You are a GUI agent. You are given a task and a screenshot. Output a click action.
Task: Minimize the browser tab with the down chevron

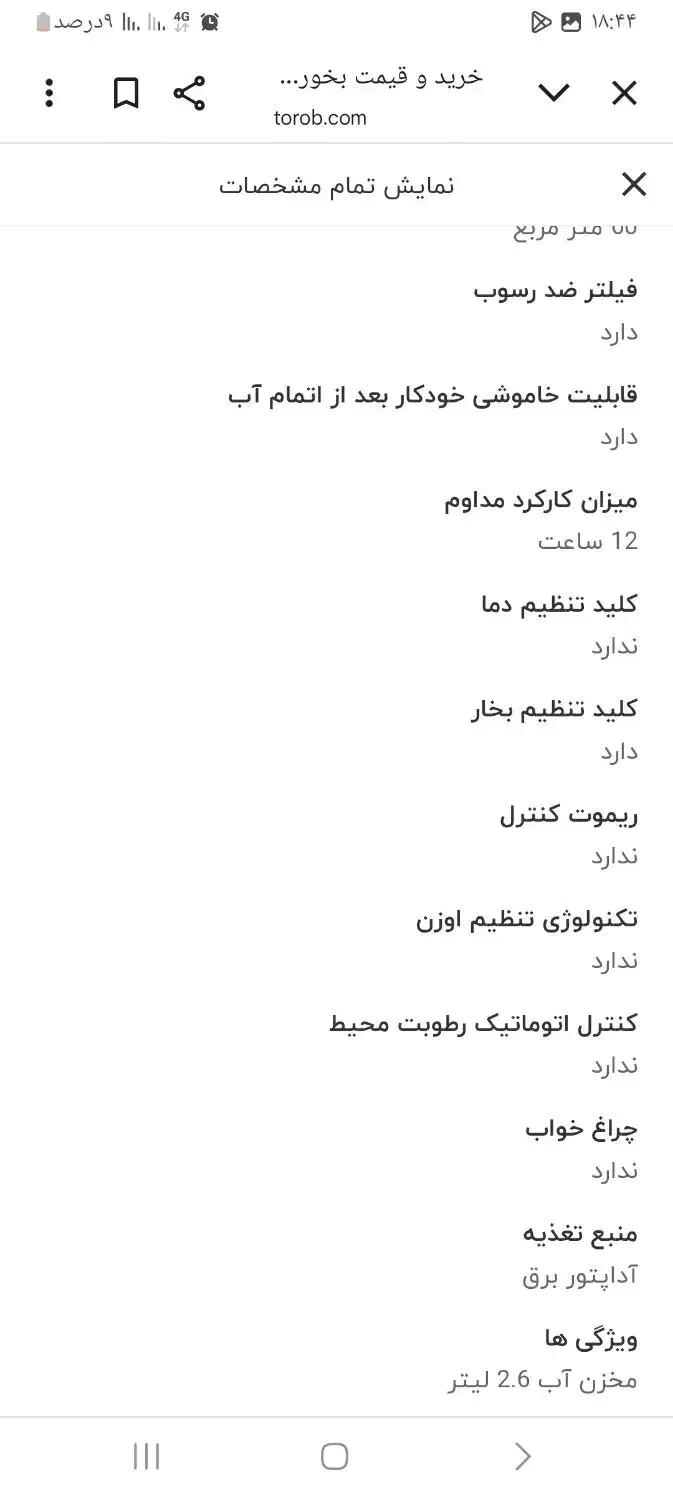553,94
